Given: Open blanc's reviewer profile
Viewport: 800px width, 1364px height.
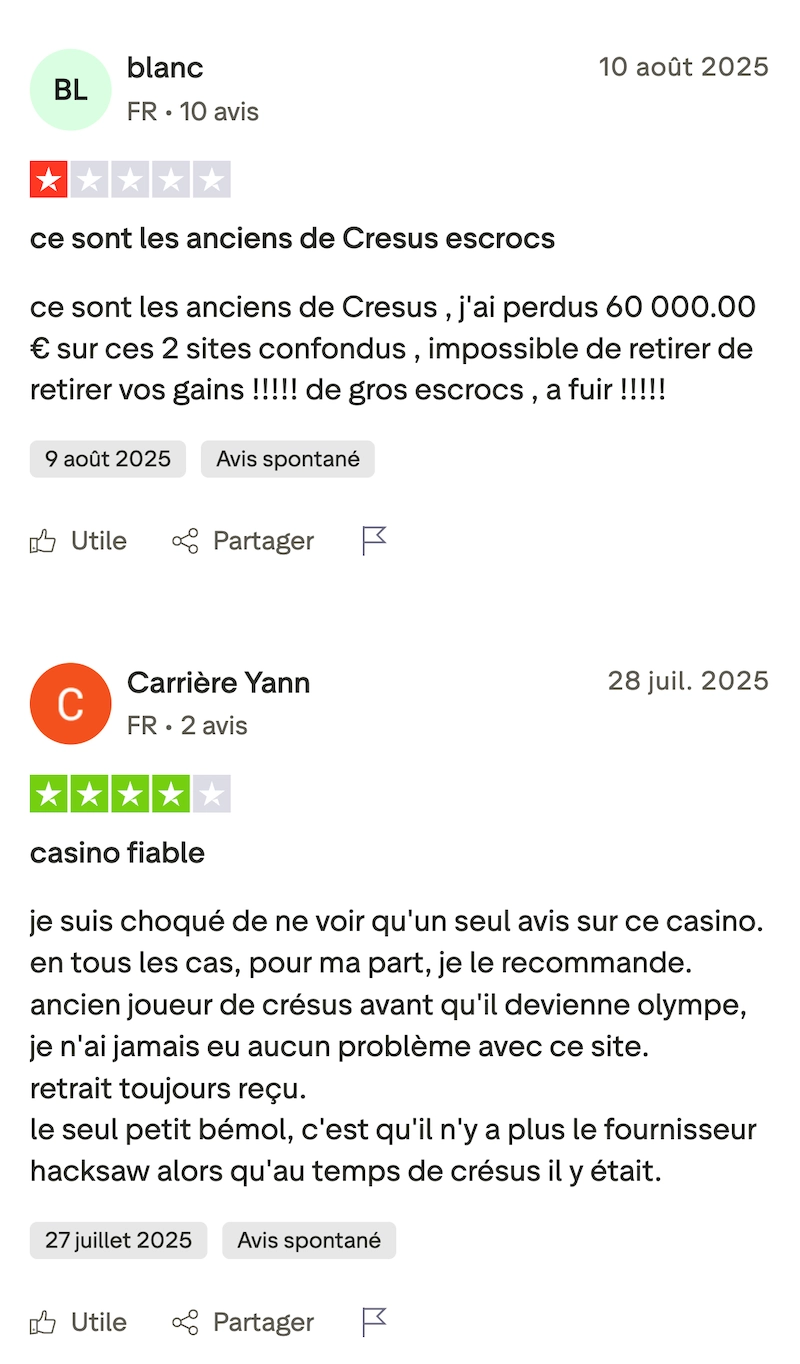Looking at the screenshot, I should 165,68.
